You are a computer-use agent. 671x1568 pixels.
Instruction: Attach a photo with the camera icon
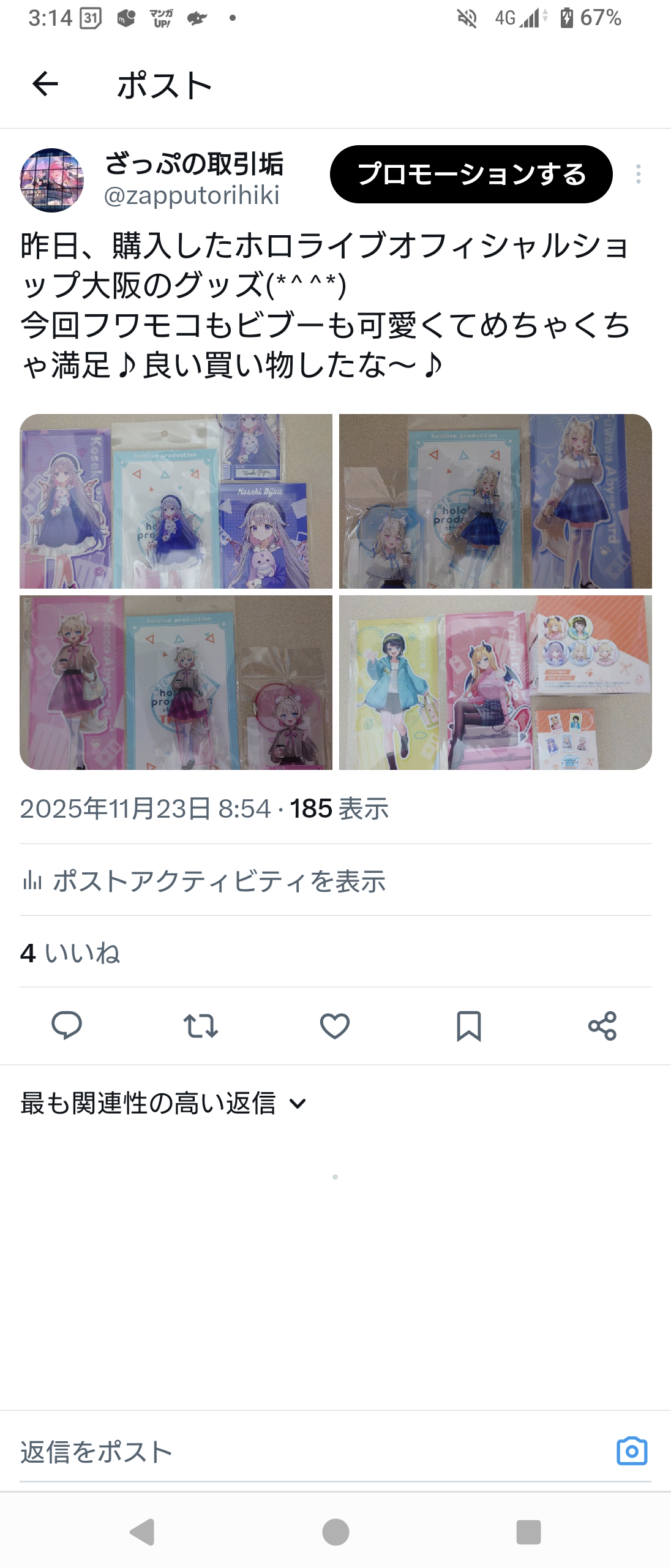pos(632,1451)
